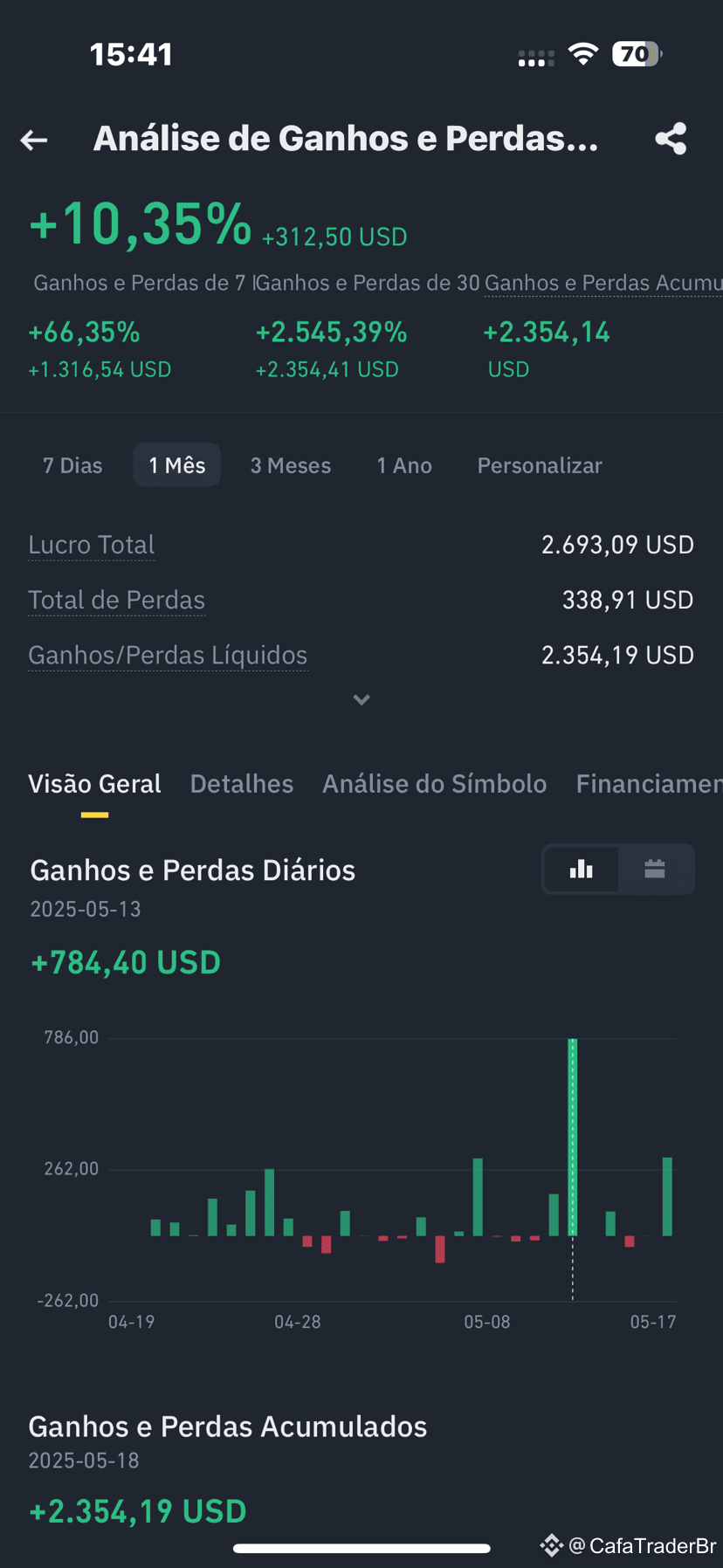Screen dimensions: 723x1568
Task: Open the Detalhes tab
Action: (x=242, y=784)
